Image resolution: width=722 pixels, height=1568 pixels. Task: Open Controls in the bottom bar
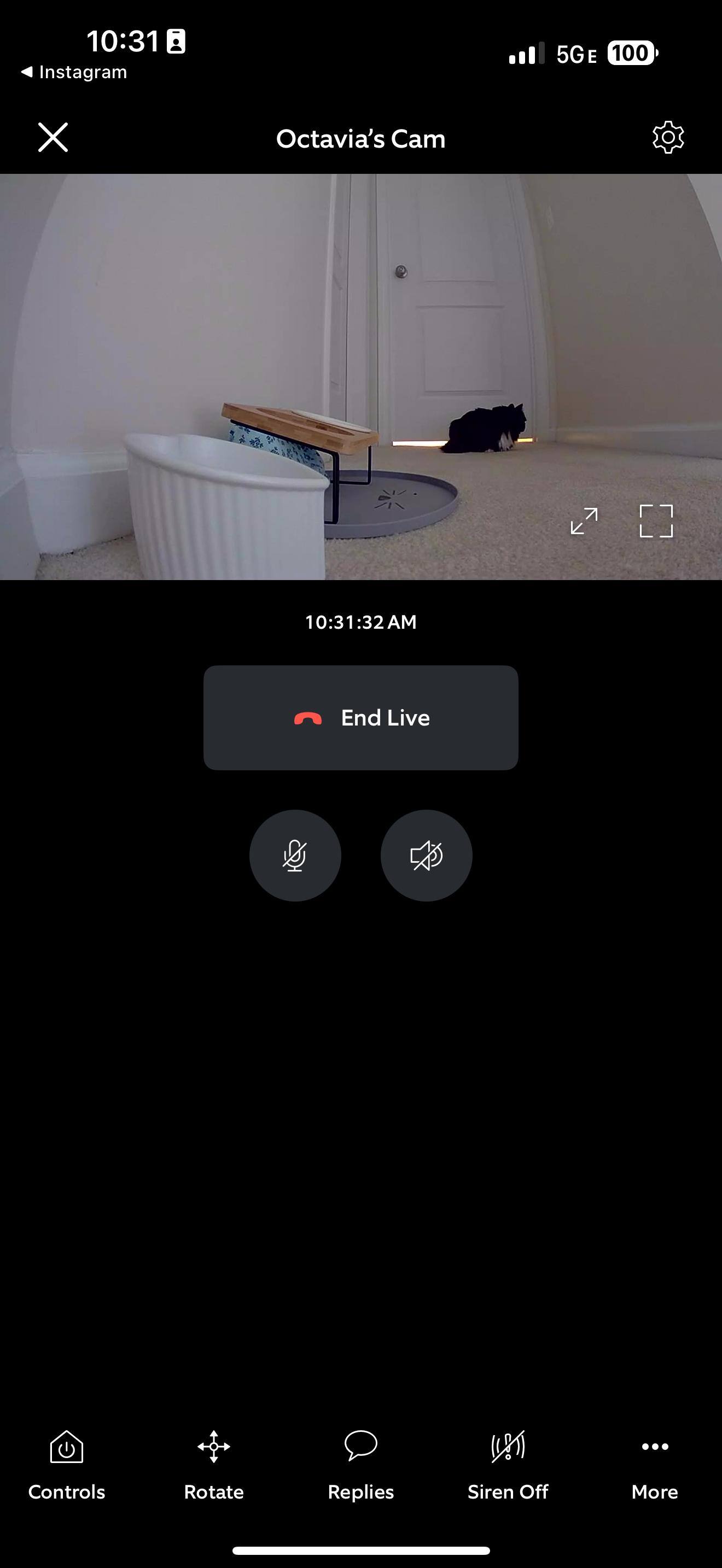[66, 1465]
